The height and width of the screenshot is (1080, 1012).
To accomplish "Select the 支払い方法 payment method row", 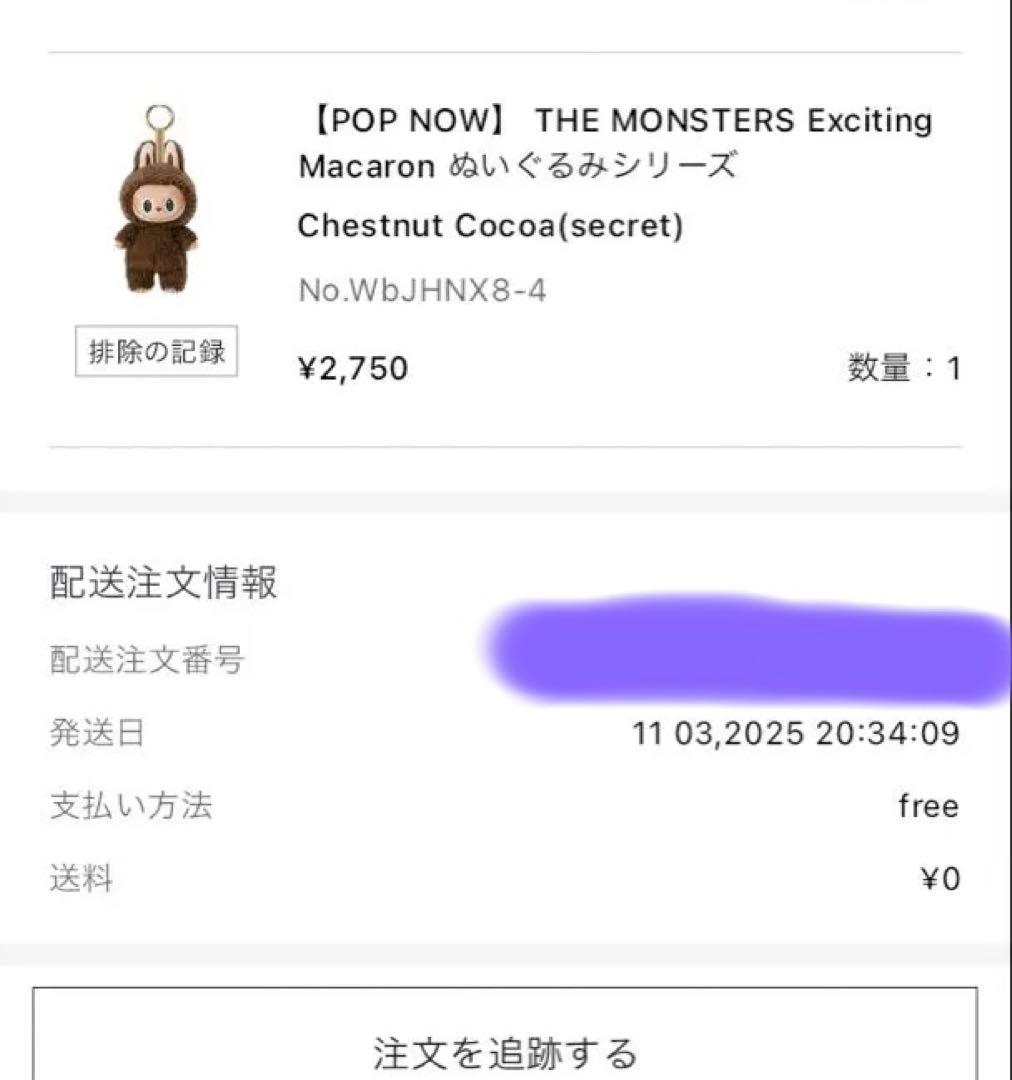I will pyautogui.click(x=131, y=806).
